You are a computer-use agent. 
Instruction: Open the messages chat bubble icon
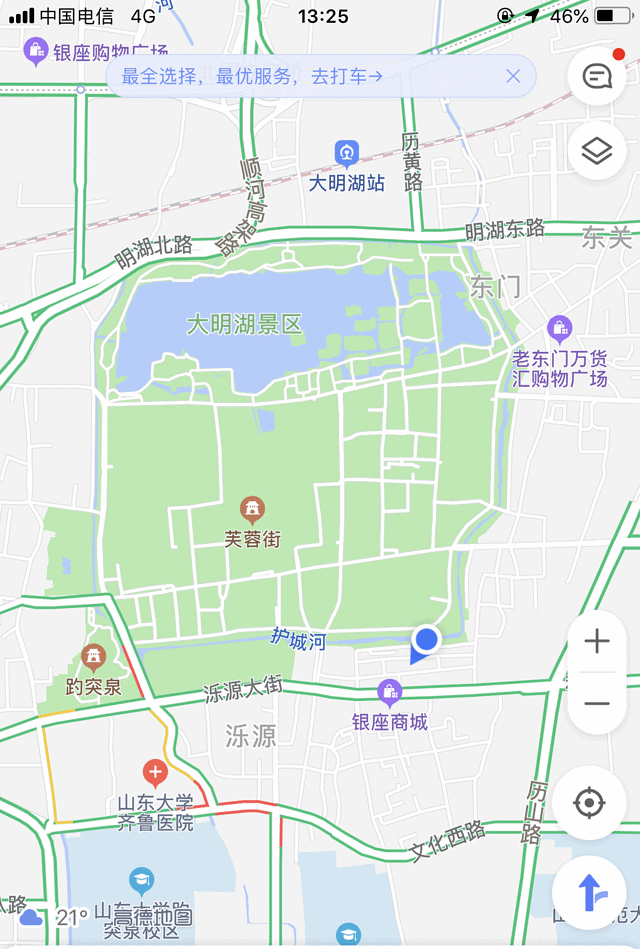coord(597,76)
